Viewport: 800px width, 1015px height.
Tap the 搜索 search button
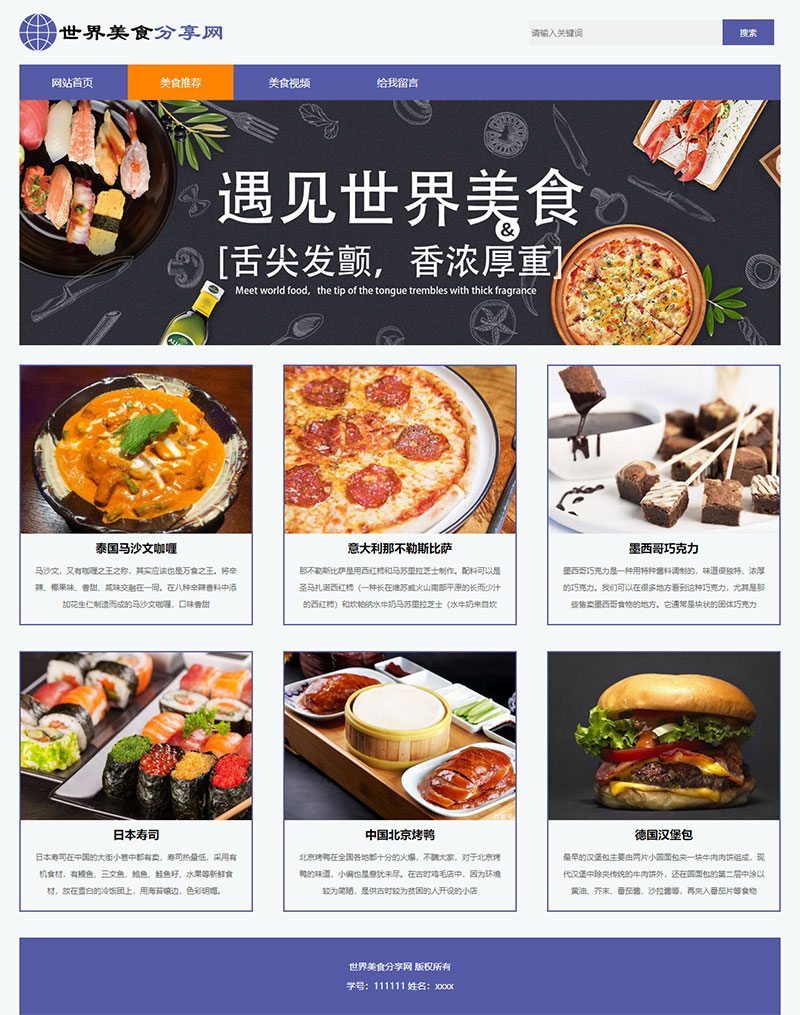pos(748,33)
